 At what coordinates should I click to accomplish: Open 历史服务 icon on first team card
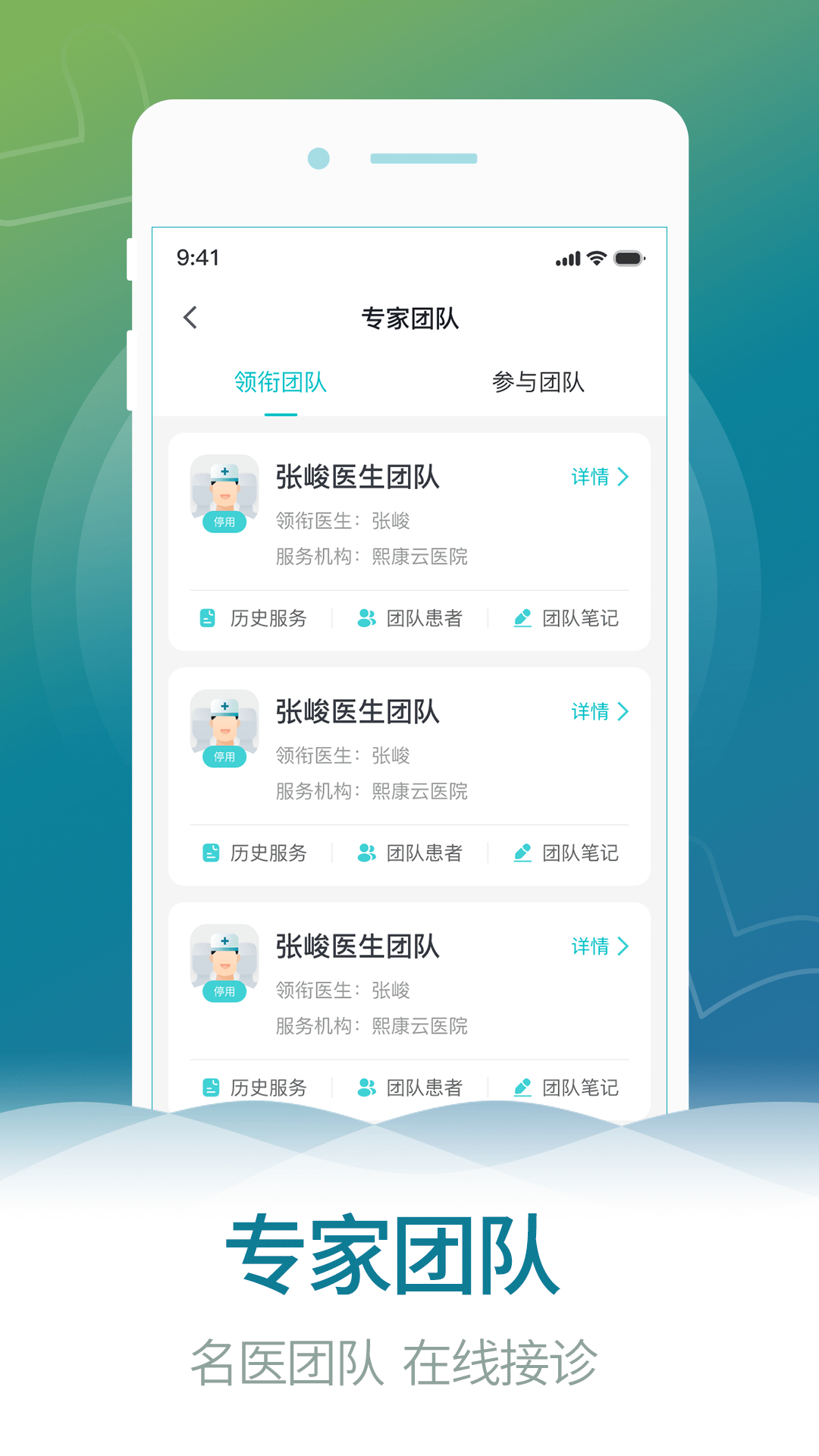(208, 619)
